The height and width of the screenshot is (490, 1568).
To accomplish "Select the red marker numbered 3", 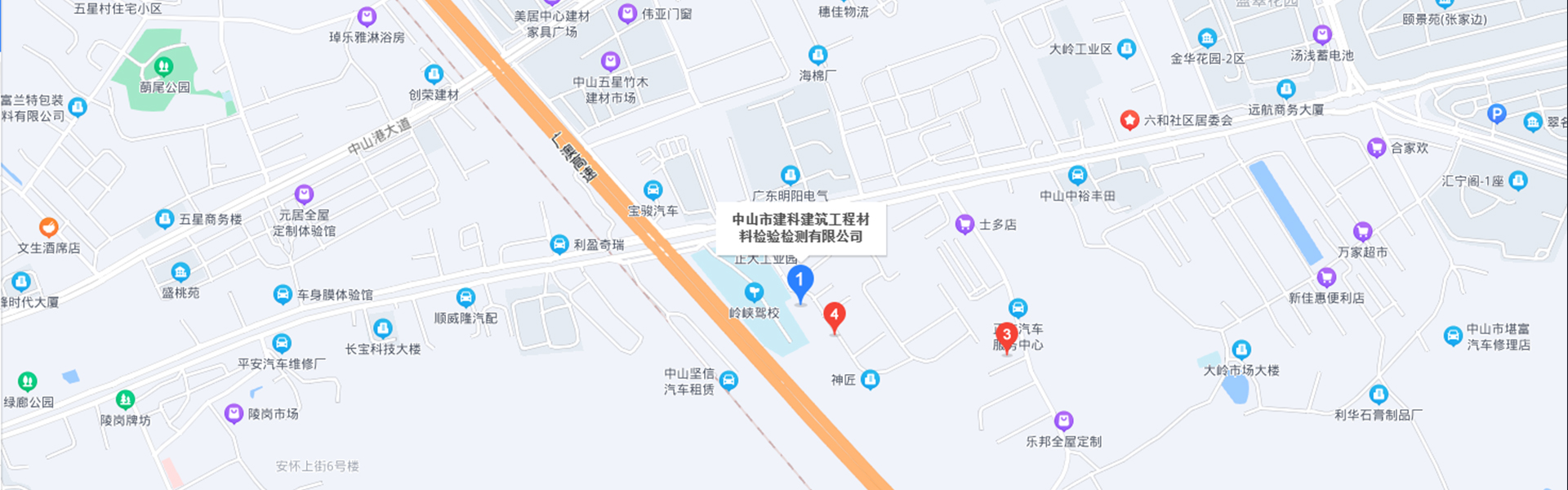I will [x=1006, y=335].
